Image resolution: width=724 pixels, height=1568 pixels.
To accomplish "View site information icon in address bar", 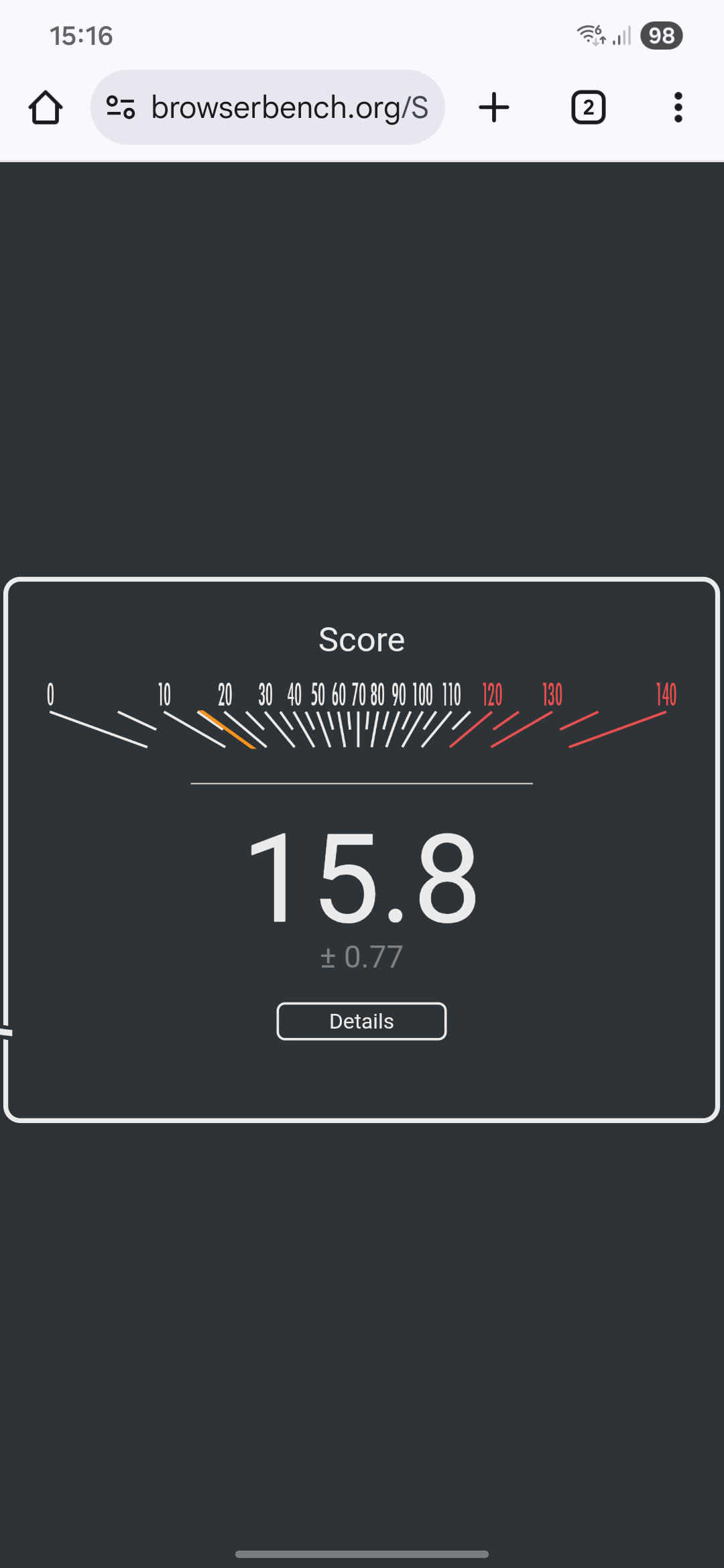I will pos(121,107).
